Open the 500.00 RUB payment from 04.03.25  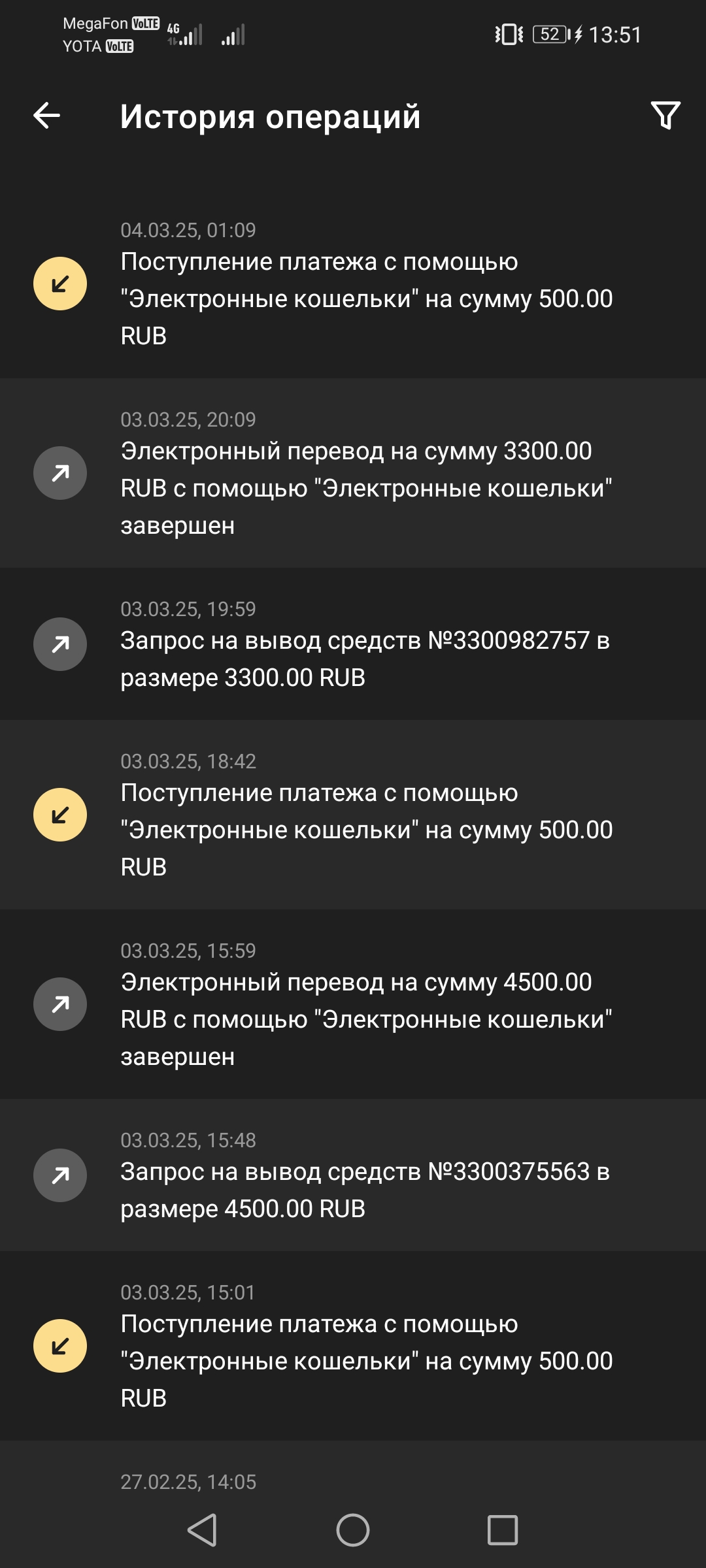coord(366,282)
